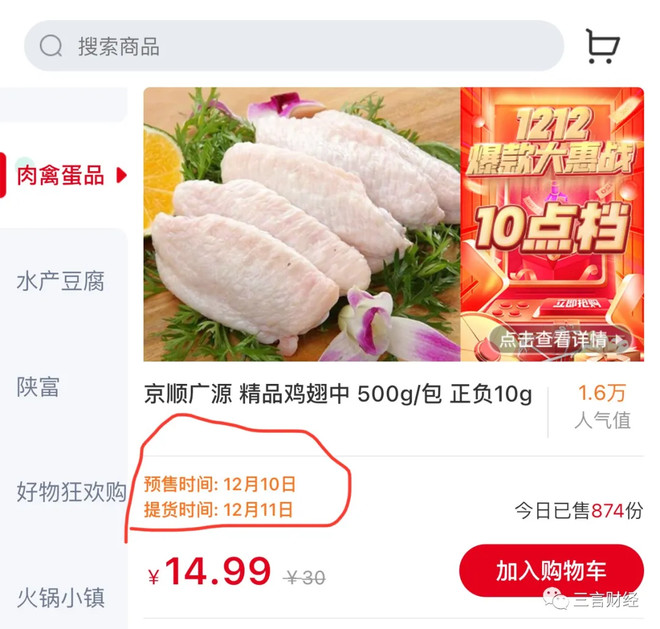Screen dimensions: 660x629
Task: Choose the 火锅小镇 category
Action: click(x=61, y=598)
